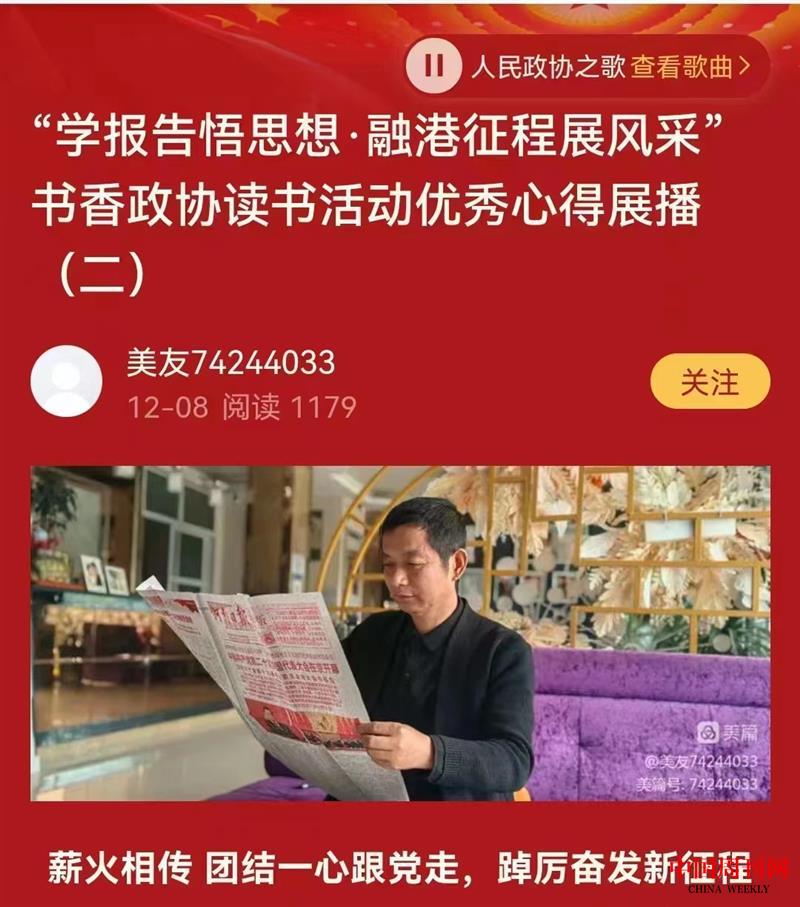Open the photo of the man reading a newspaper

coord(400,632)
